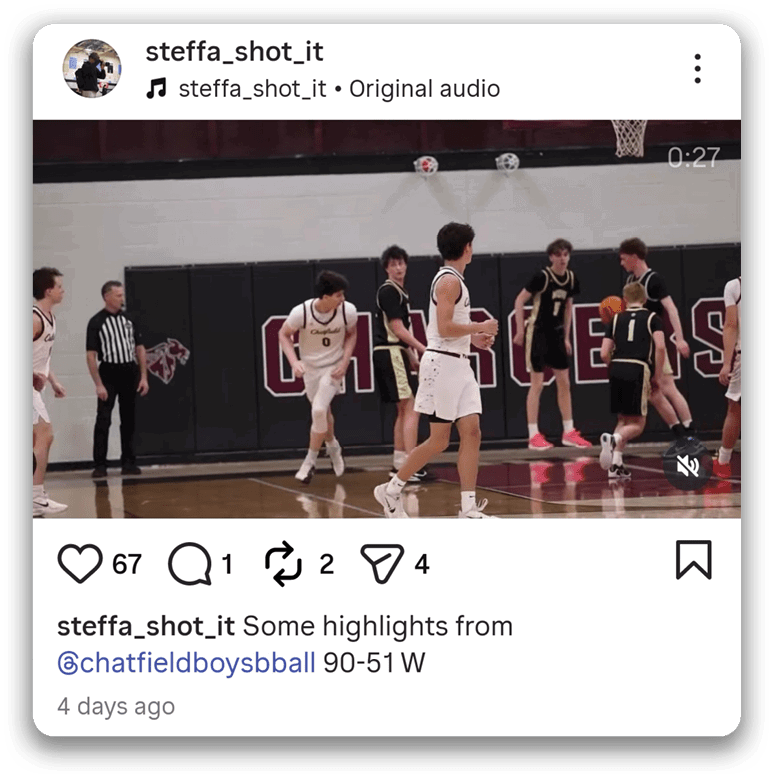774x778 pixels.
Task: Open the Original audio track link
Action: pyautogui.click(x=338, y=89)
